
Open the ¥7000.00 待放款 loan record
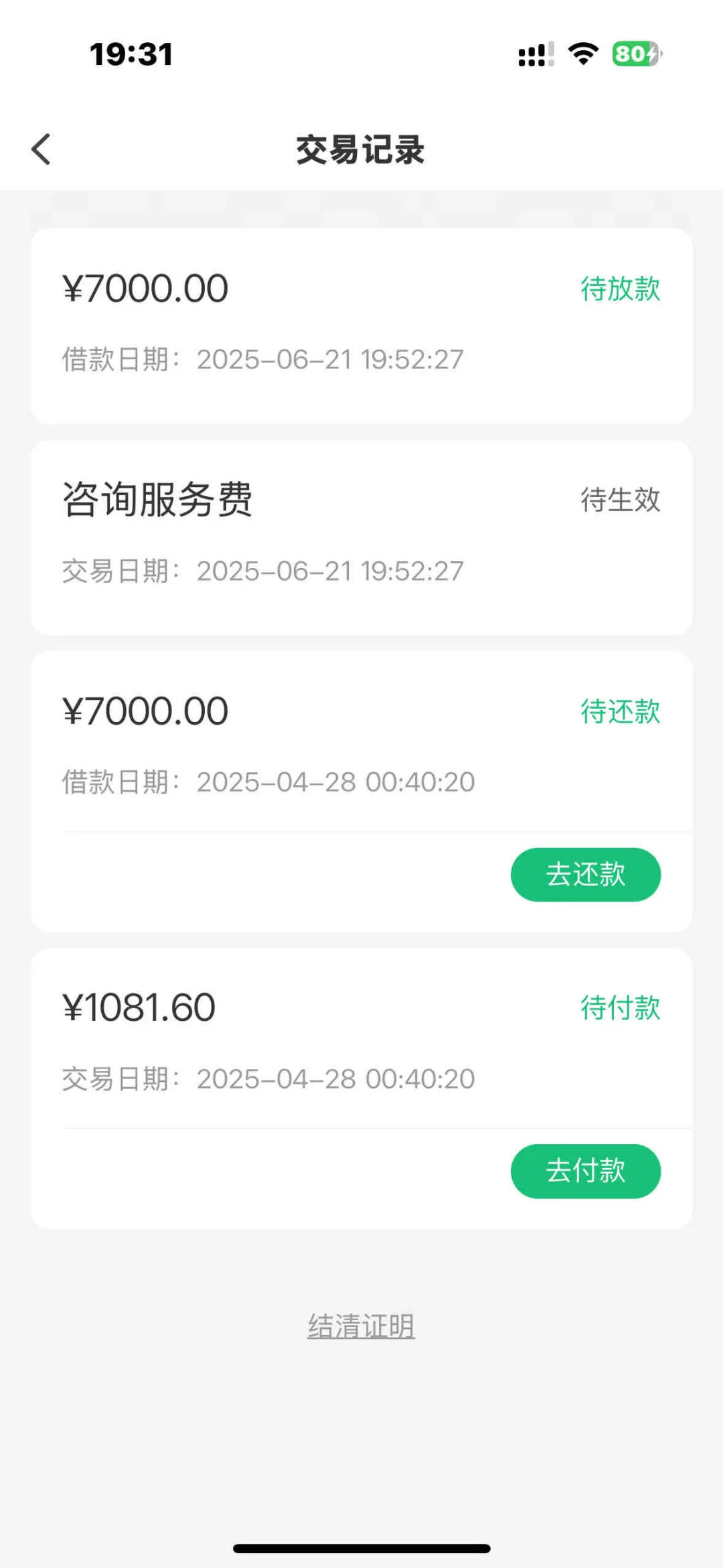click(x=361, y=326)
